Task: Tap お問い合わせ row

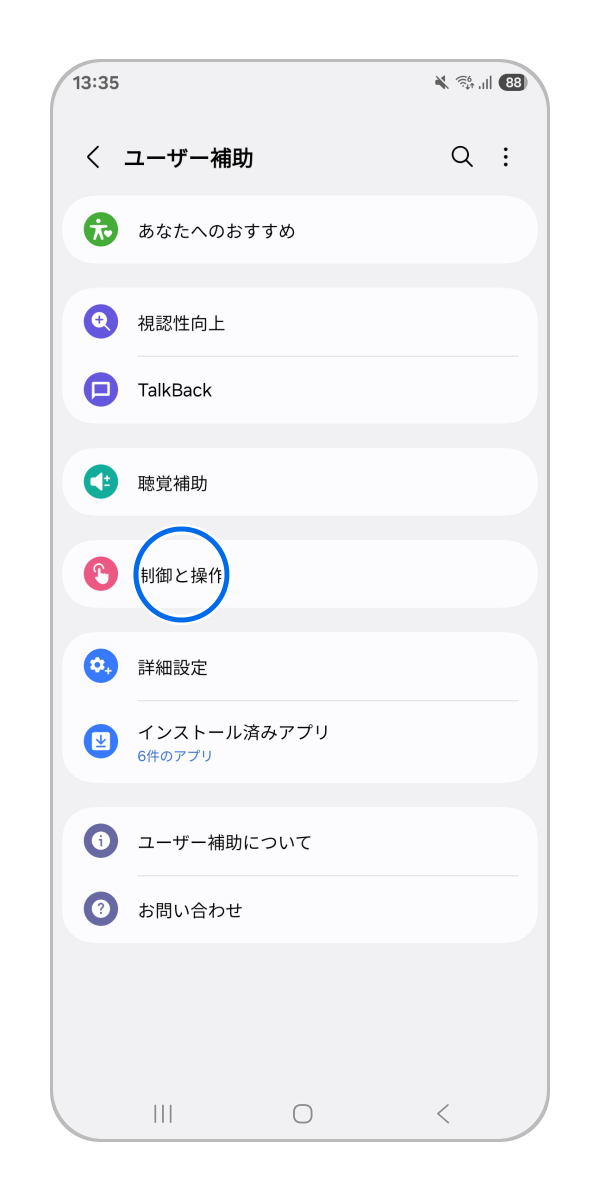Action: (x=300, y=910)
